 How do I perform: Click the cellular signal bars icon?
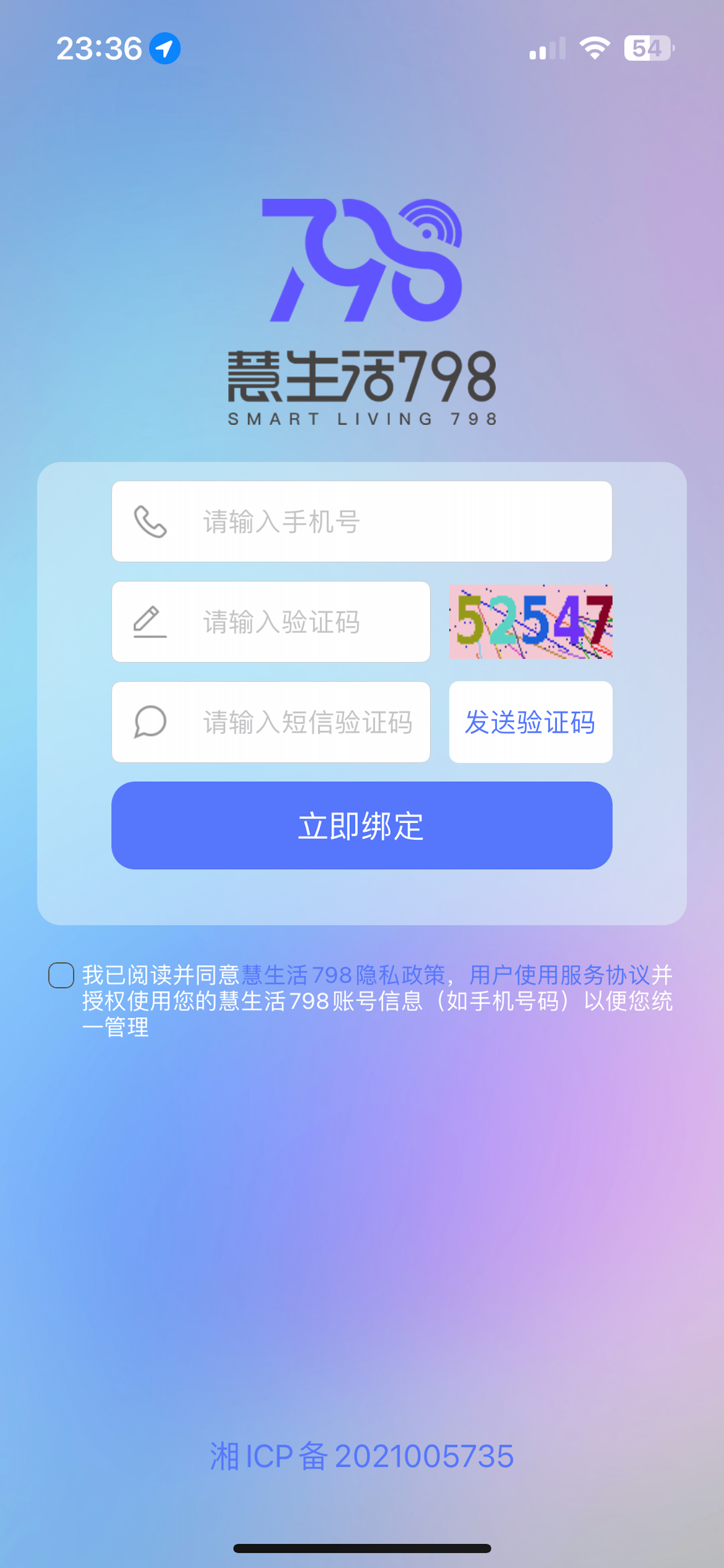tap(543, 50)
